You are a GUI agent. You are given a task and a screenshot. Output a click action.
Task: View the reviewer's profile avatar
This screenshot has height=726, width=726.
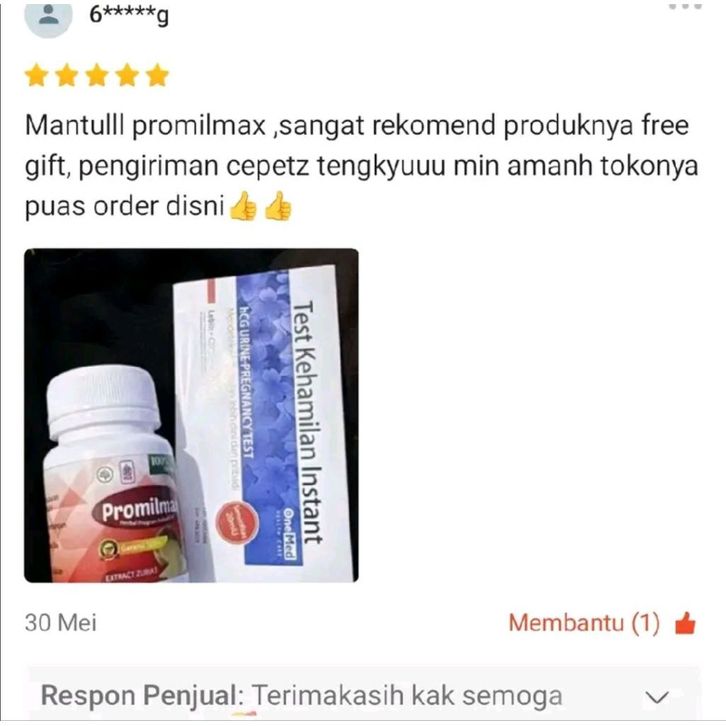tap(48, 15)
